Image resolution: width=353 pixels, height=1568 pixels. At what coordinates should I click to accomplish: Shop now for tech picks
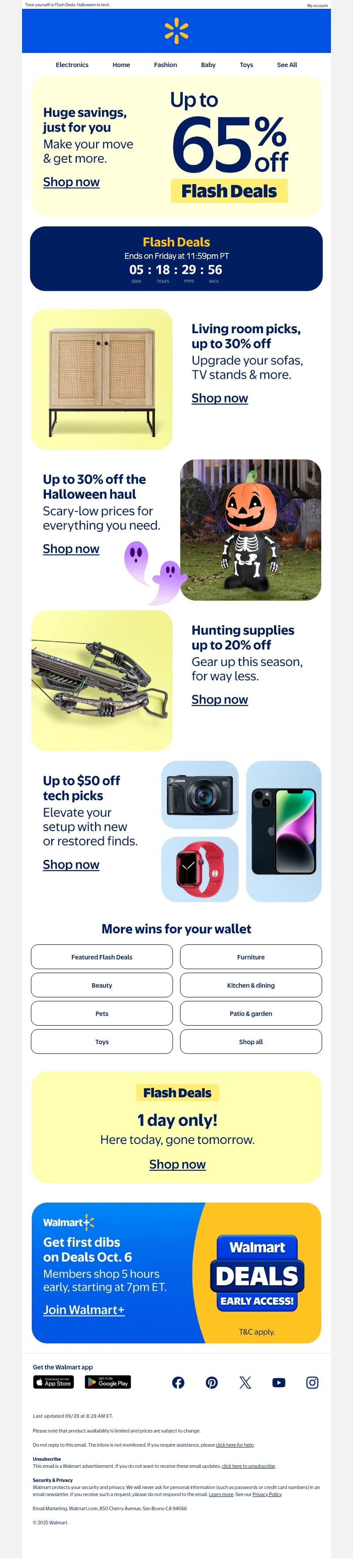71,865
